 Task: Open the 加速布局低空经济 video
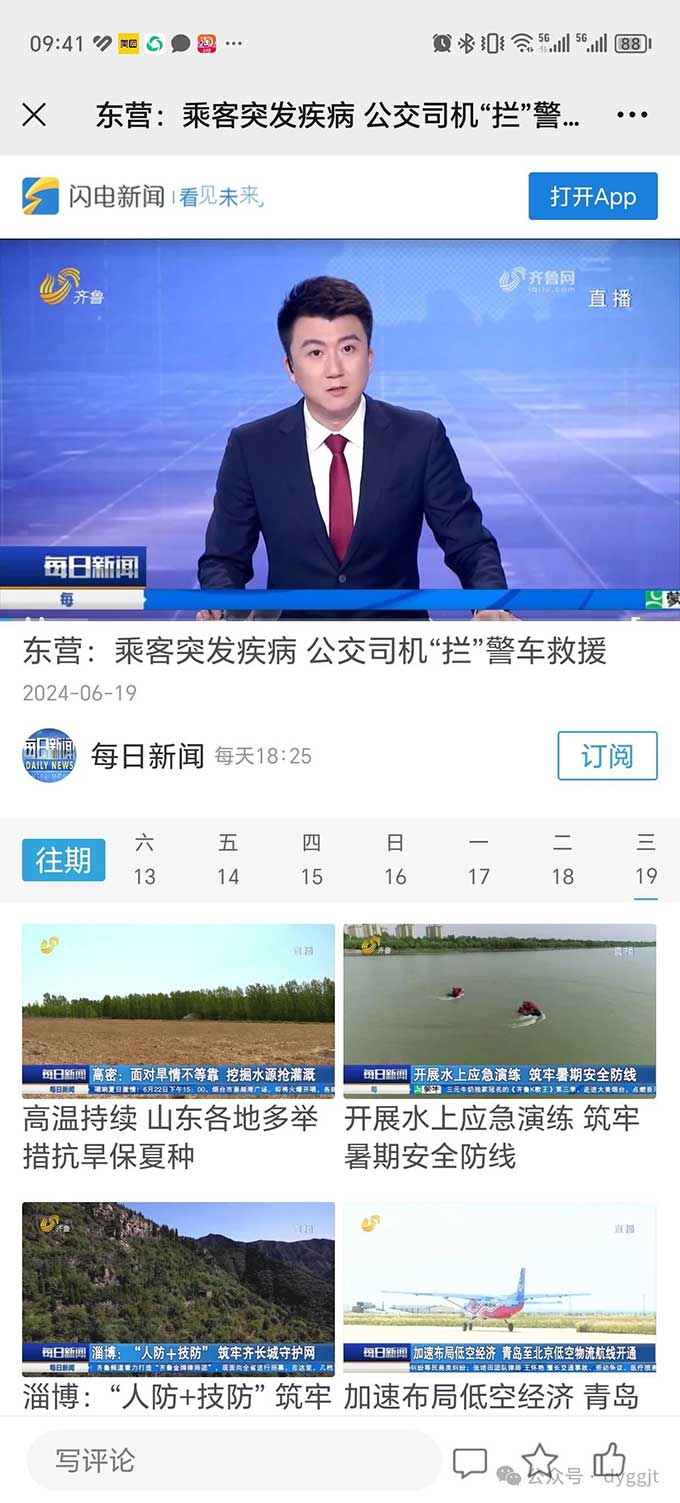[500, 1288]
